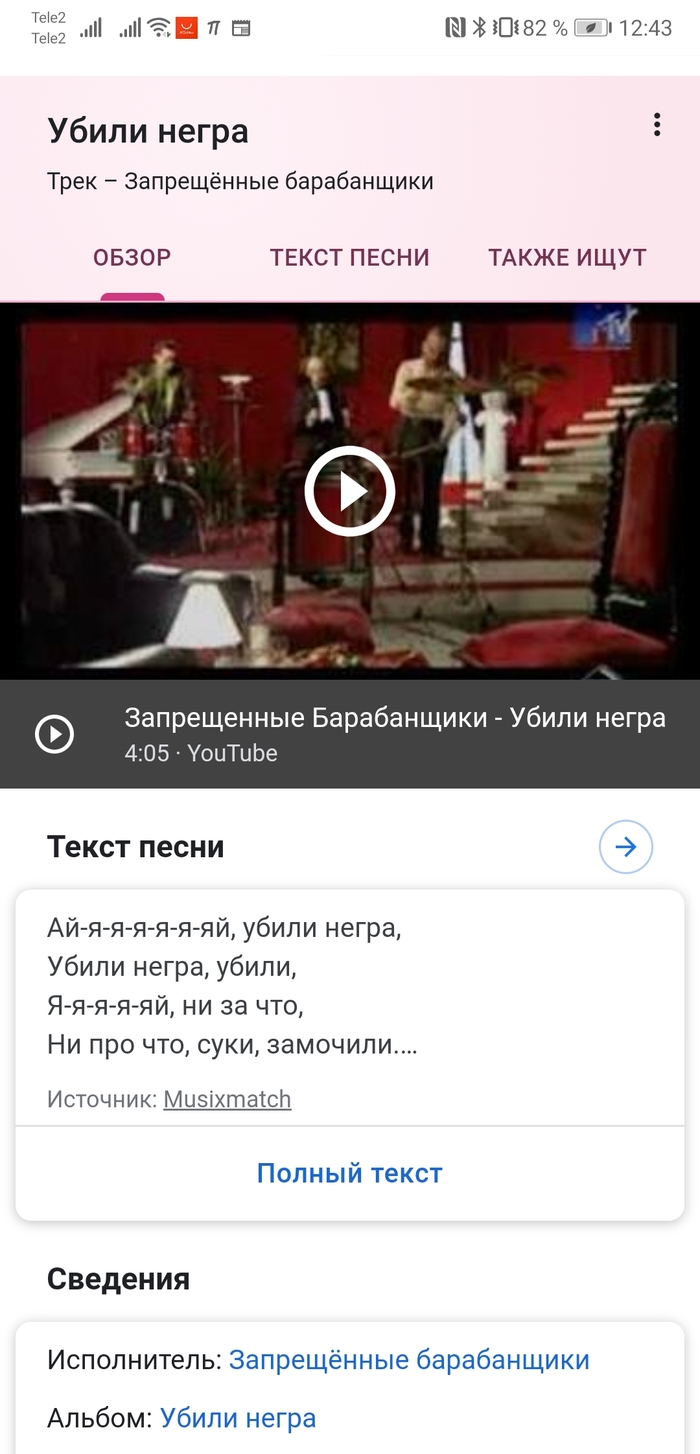This screenshot has width=700, height=1454.
Task: Open the three-dot overflow menu
Action: 656,125
